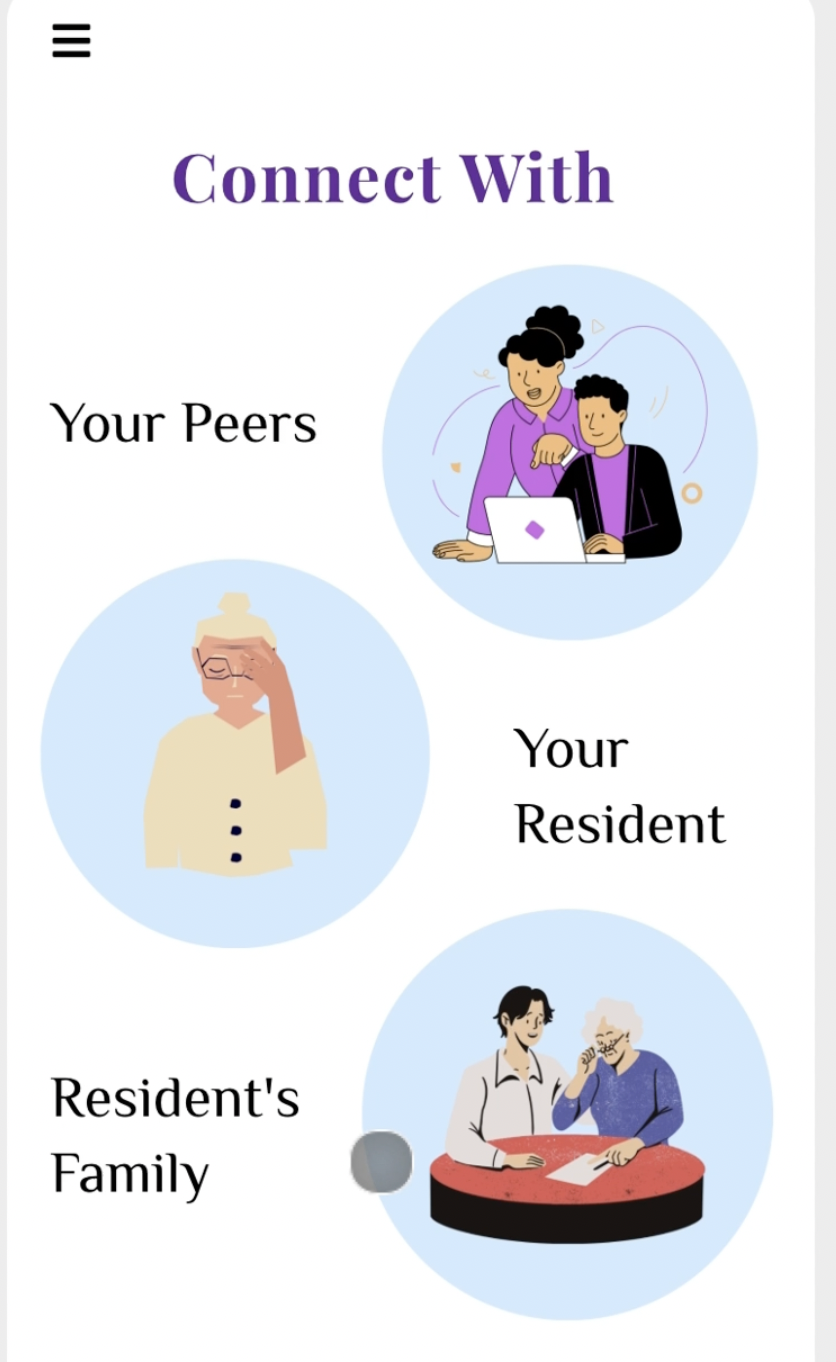Open the hamburger menu
Screen dimensions: 836x1362
[x=71, y=41]
